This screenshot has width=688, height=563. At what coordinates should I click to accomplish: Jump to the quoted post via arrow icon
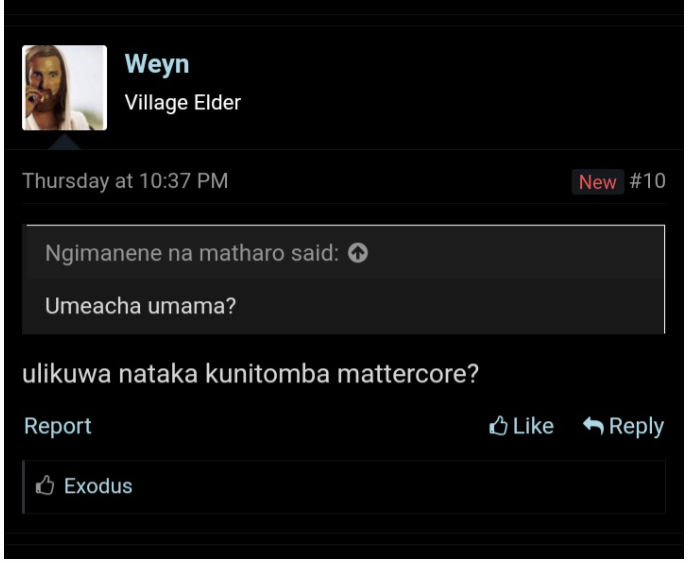[358, 254]
